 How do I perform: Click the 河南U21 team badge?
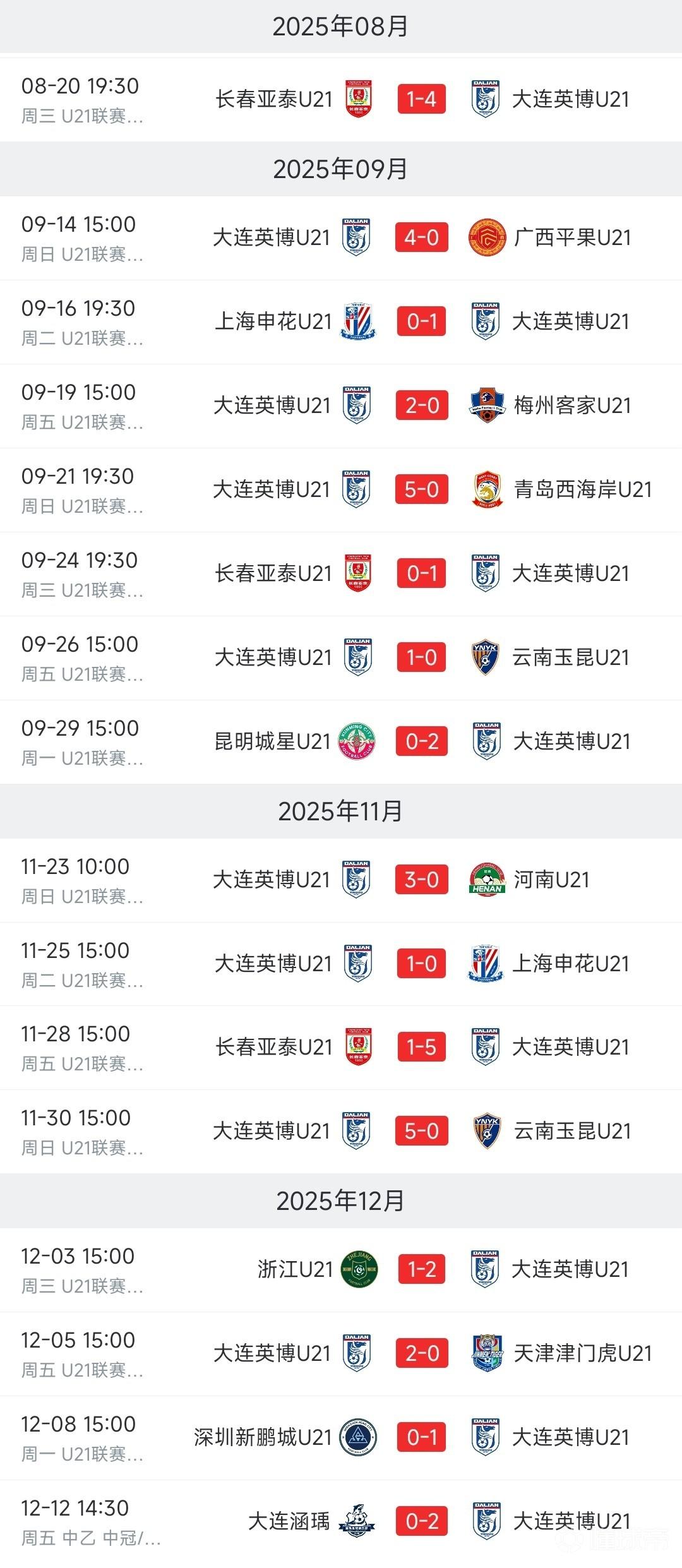[x=486, y=879]
